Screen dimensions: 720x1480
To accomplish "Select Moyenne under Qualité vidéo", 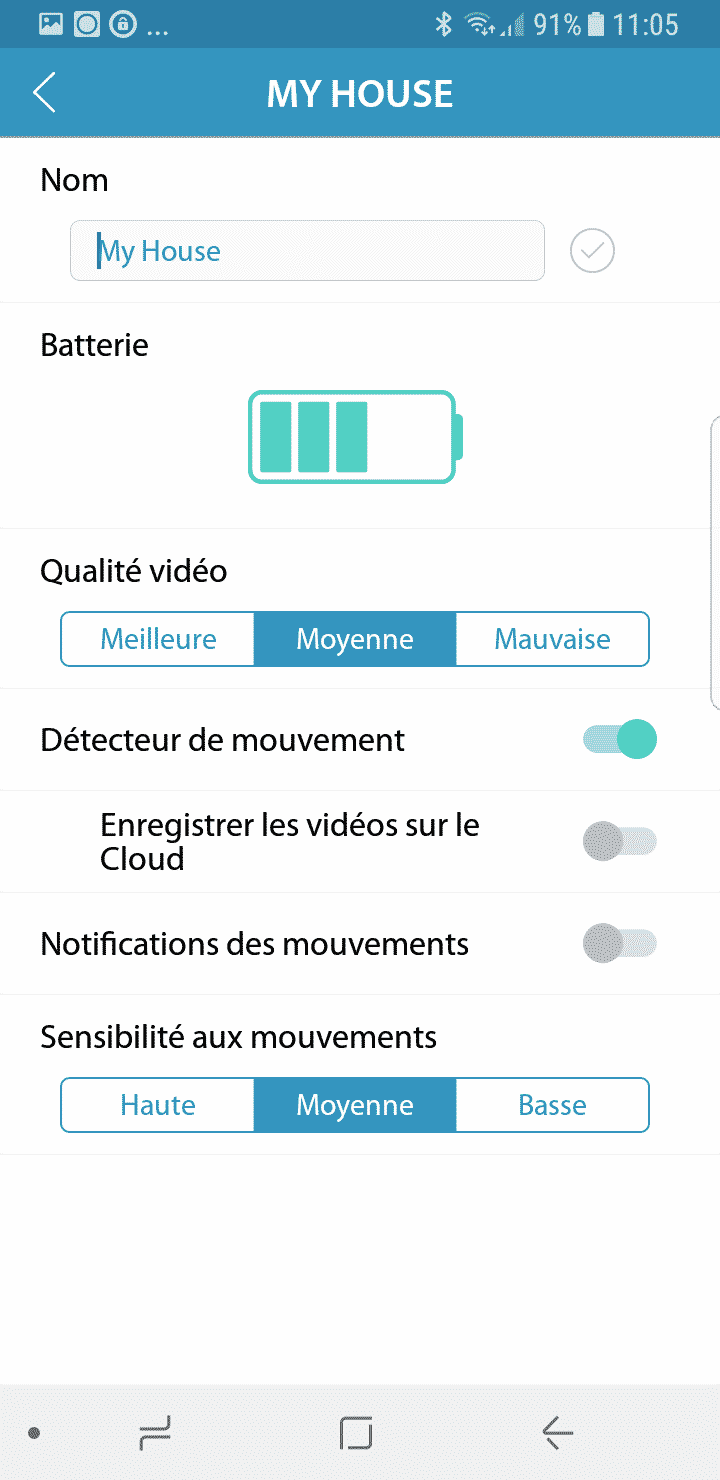I will click(355, 639).
